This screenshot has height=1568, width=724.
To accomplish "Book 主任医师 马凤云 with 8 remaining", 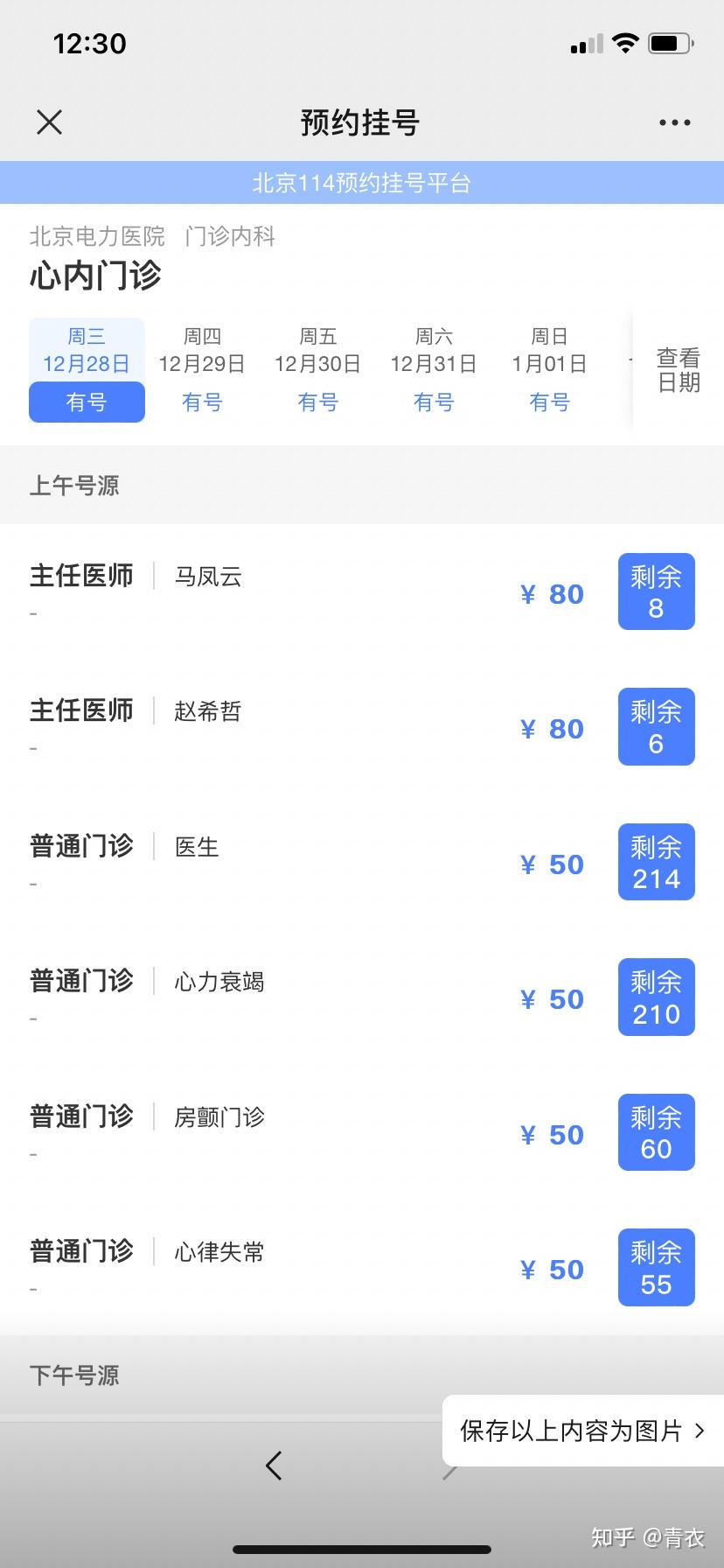I will click(656, 591).
